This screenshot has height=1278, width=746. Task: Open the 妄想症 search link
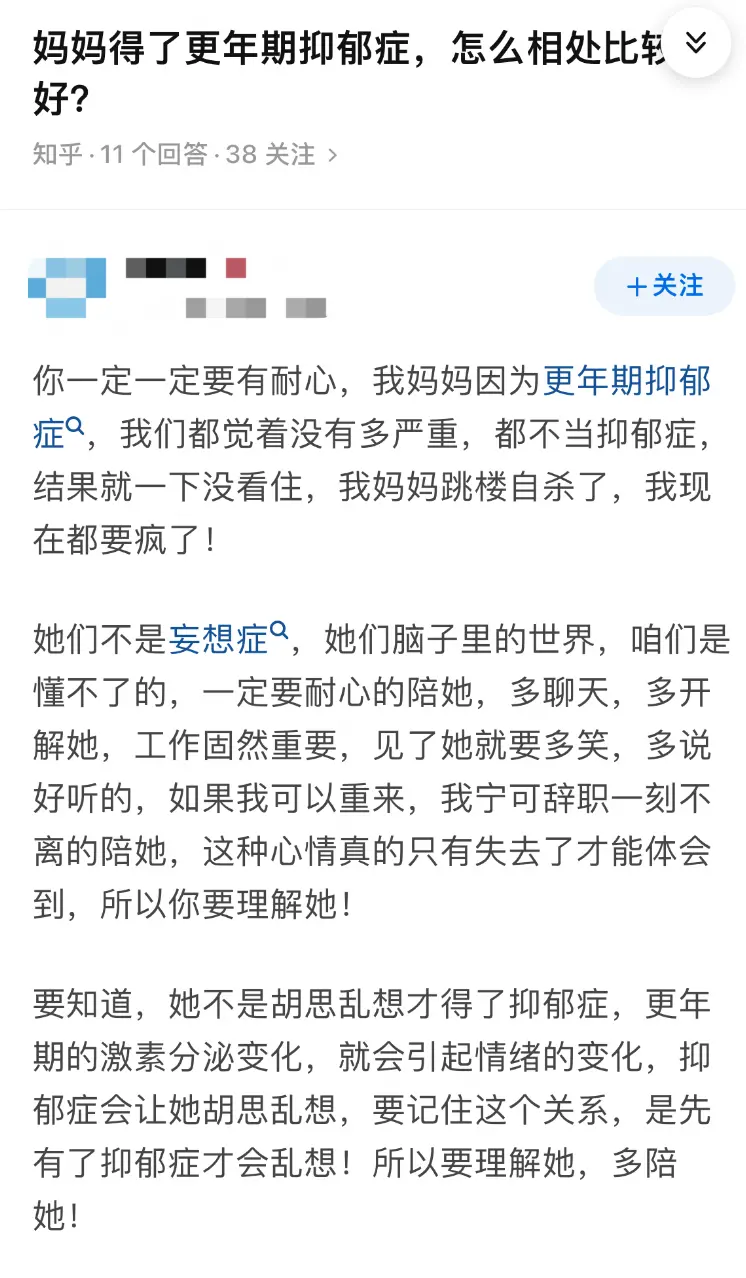point(229,639)
